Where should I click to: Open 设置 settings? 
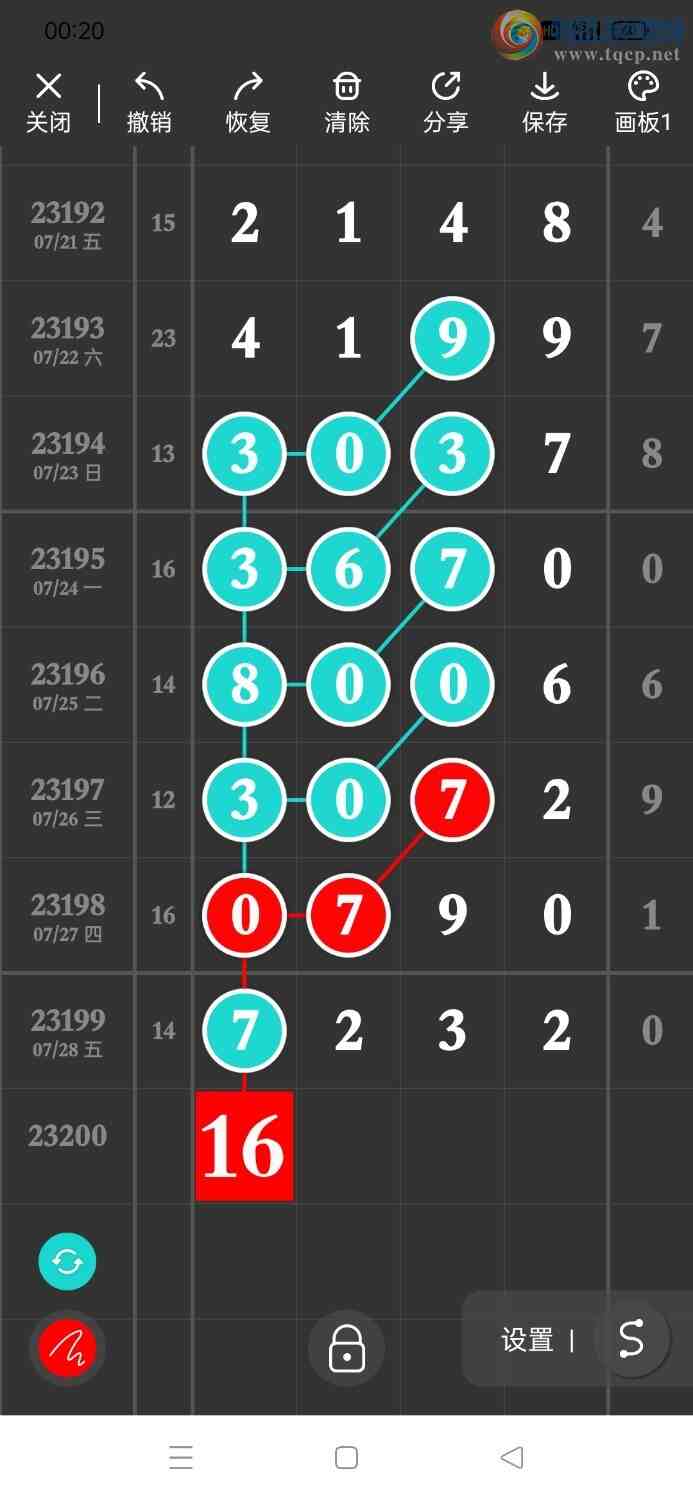527,1340
